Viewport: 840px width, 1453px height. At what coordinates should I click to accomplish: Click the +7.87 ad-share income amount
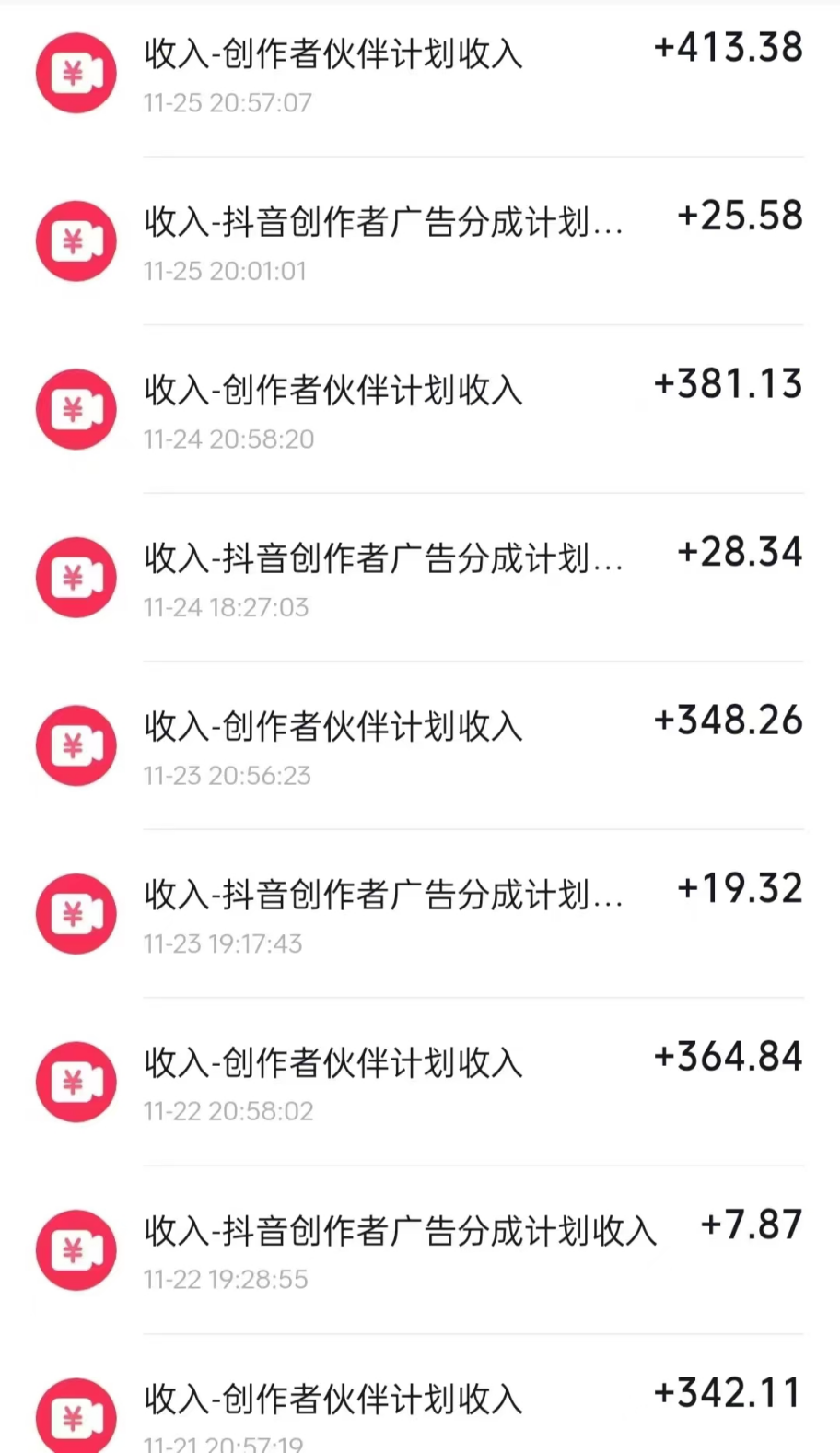coord(752,1225)
